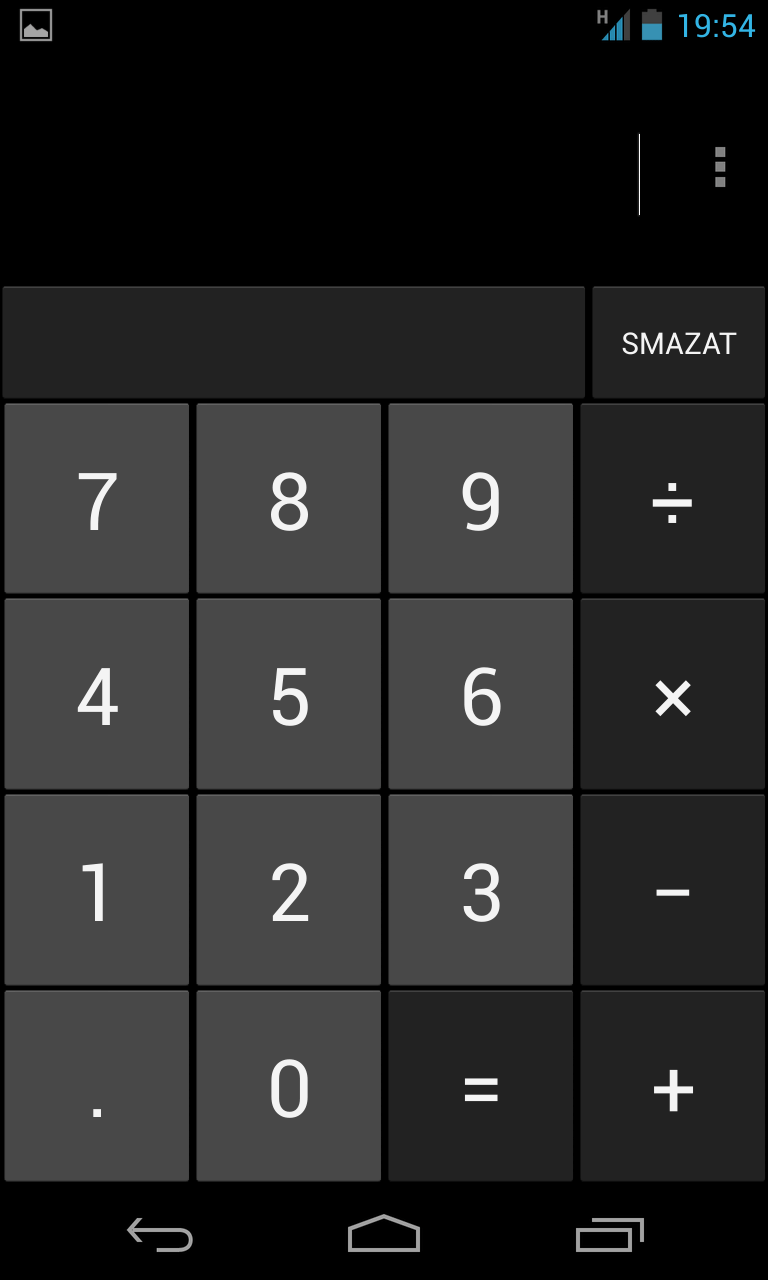Select the plus operator

pyautogui.click(x=672, y=1086)
